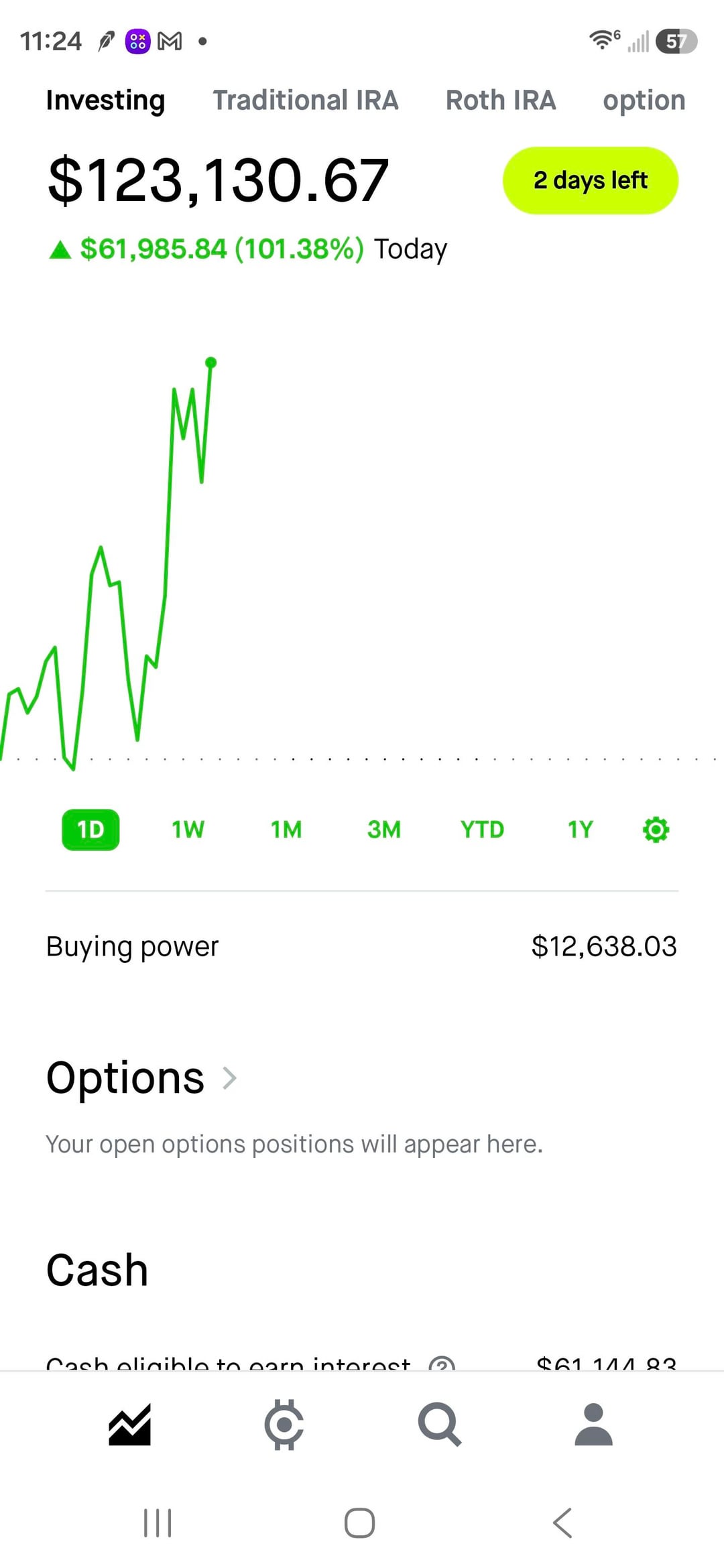This screenshot has width=724, height=1568.
Task: Expand the Options section
Action: (141, 1078)
